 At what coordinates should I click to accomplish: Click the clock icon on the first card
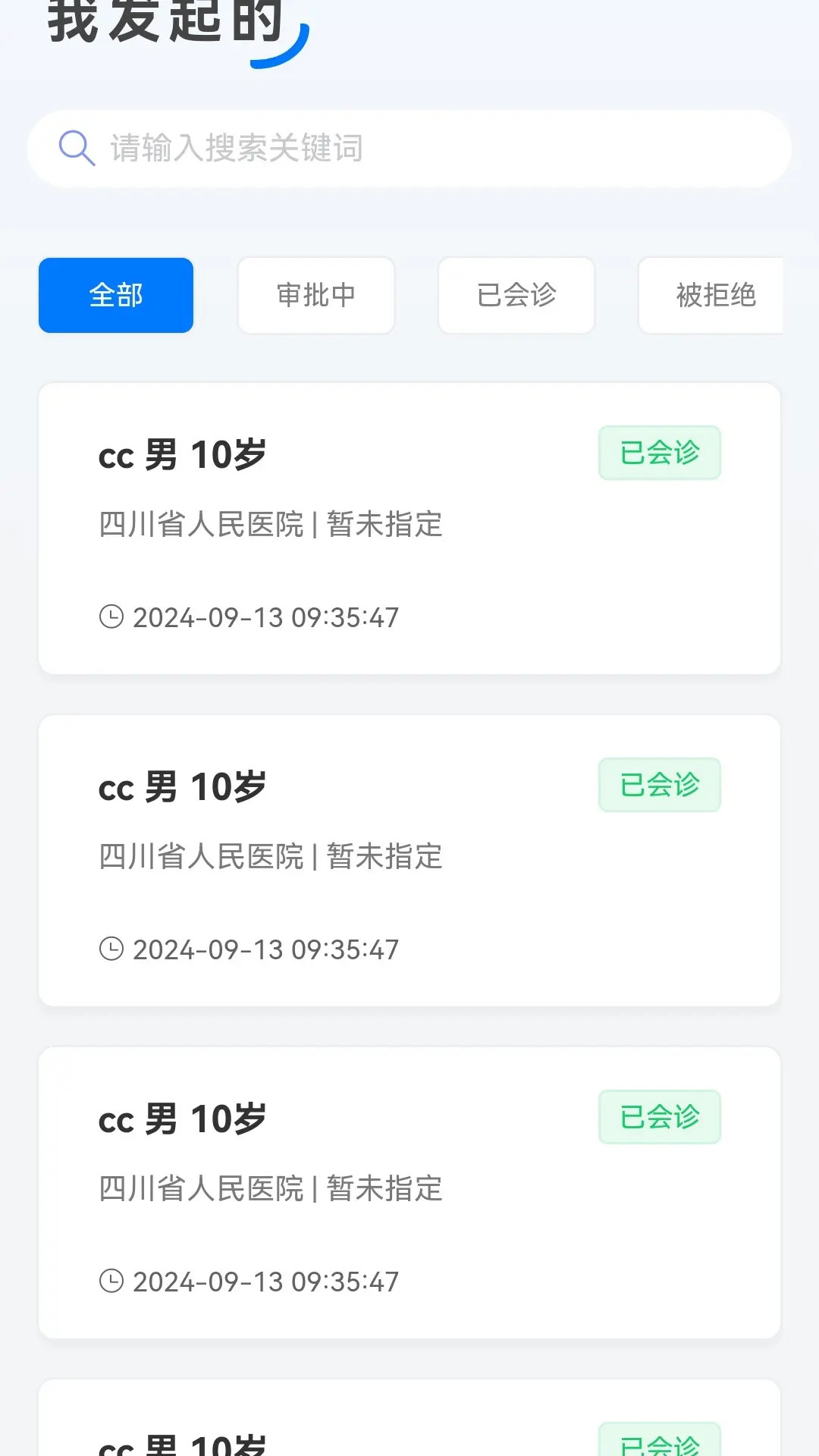pyautogui.click(x=111, y=617)
